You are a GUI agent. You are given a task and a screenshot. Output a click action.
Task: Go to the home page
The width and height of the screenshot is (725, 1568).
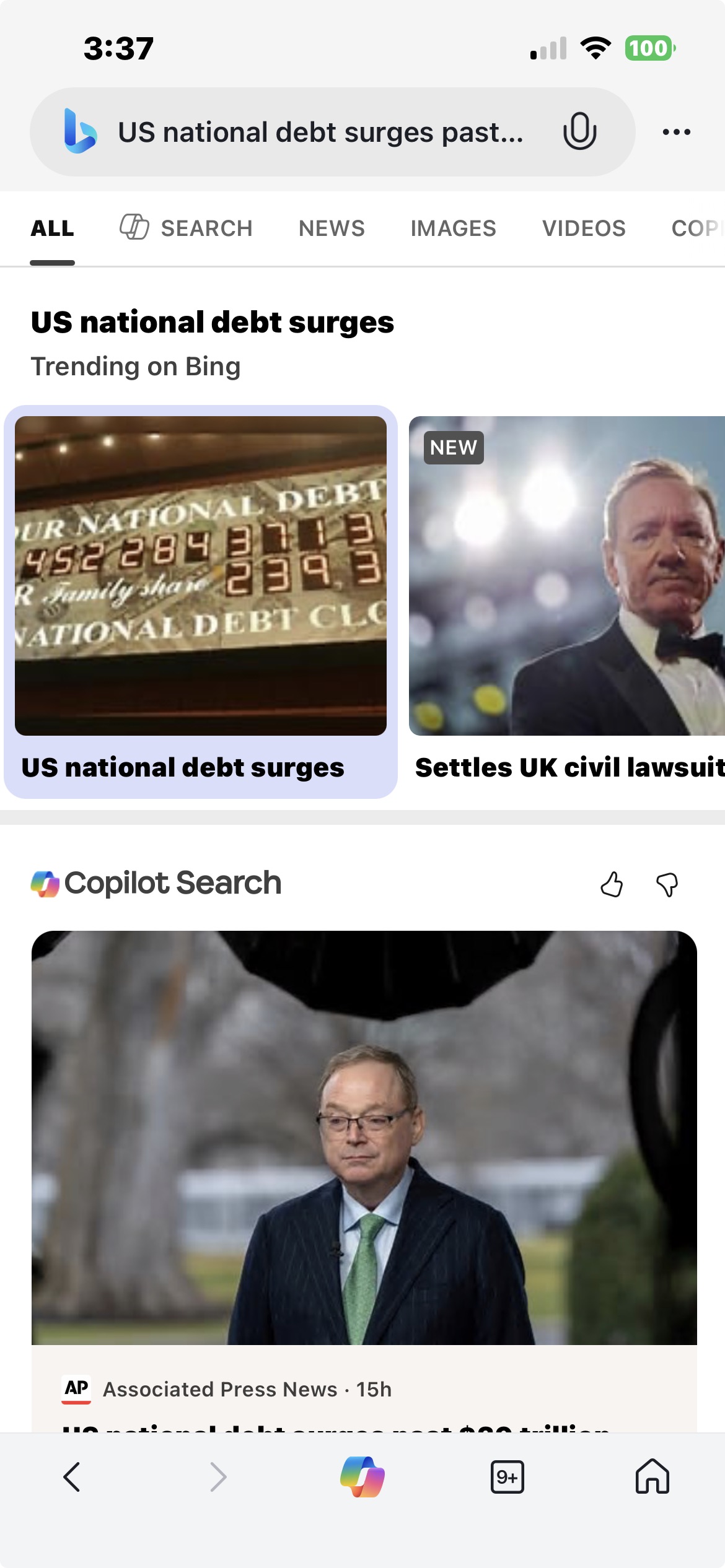(652, 1477)
